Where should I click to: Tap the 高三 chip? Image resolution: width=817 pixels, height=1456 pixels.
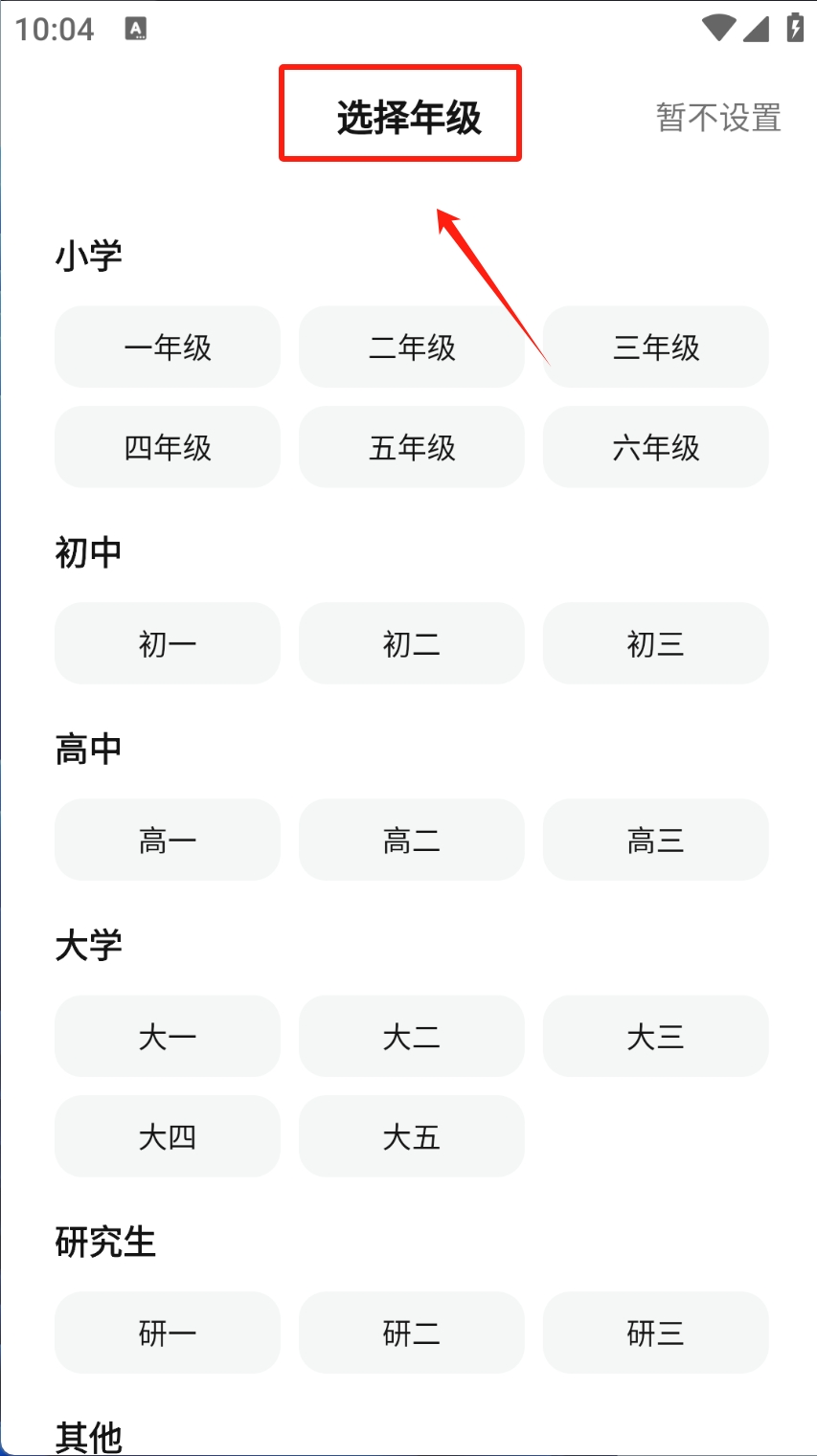pos(656,840)
